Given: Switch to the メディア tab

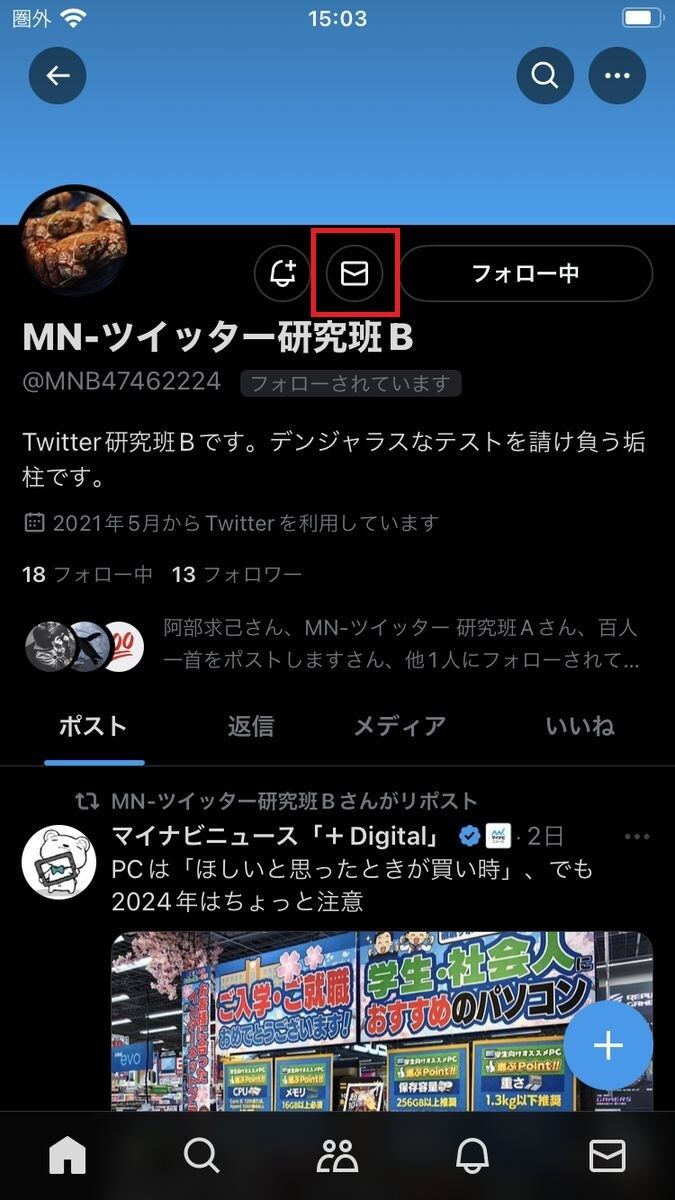Looking at the screenshot, I should (400, 726).
